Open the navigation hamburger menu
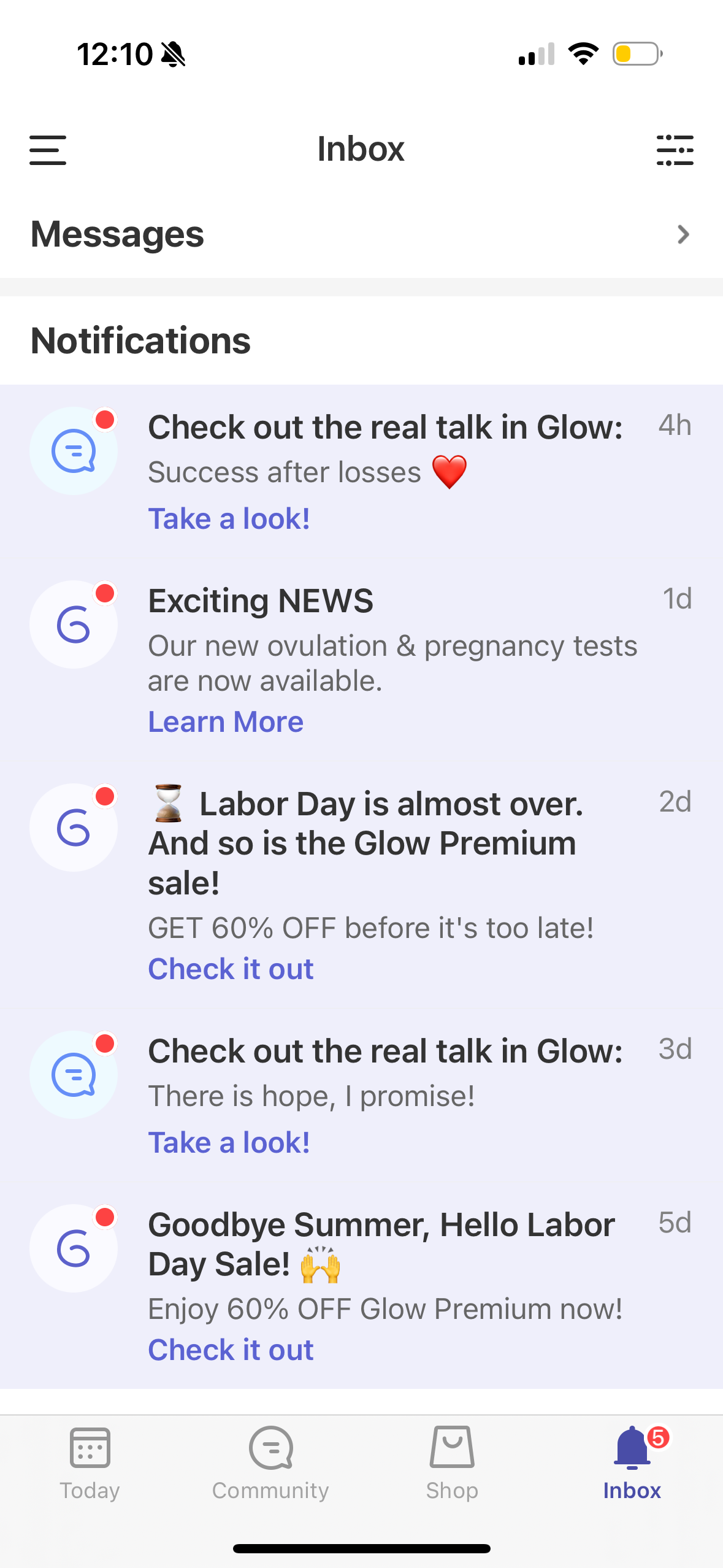 [47, 149]
